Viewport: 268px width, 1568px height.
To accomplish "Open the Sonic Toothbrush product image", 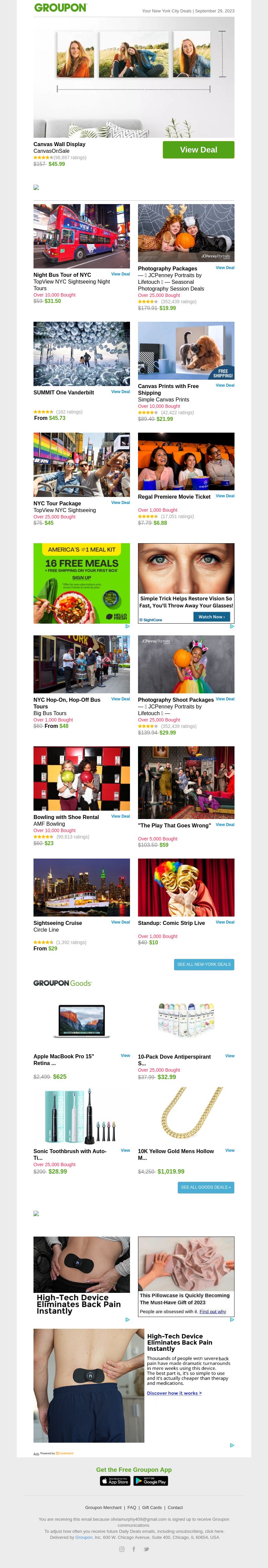I will coord(82,1116).
